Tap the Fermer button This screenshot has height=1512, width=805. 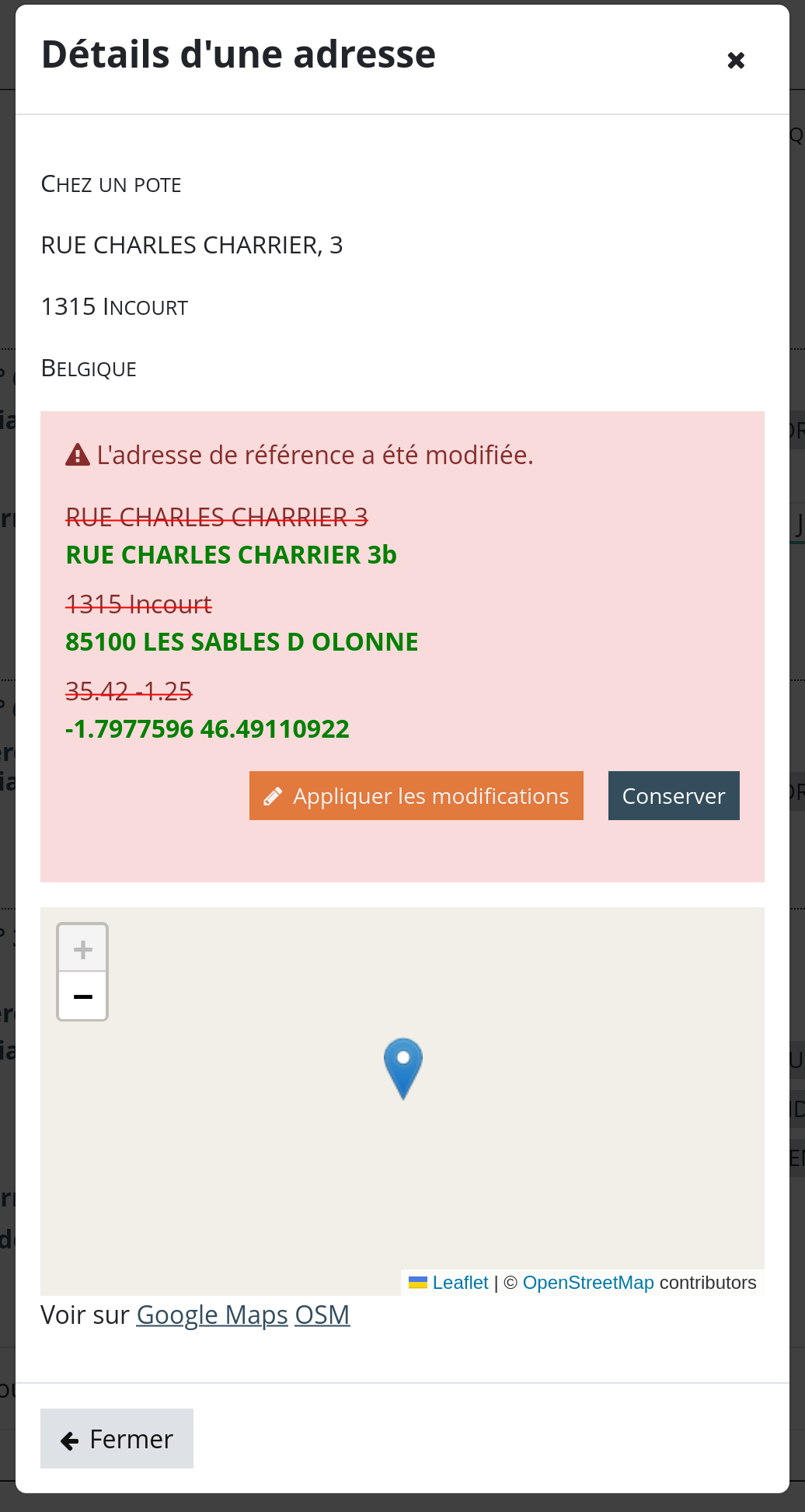point(117,1439)
